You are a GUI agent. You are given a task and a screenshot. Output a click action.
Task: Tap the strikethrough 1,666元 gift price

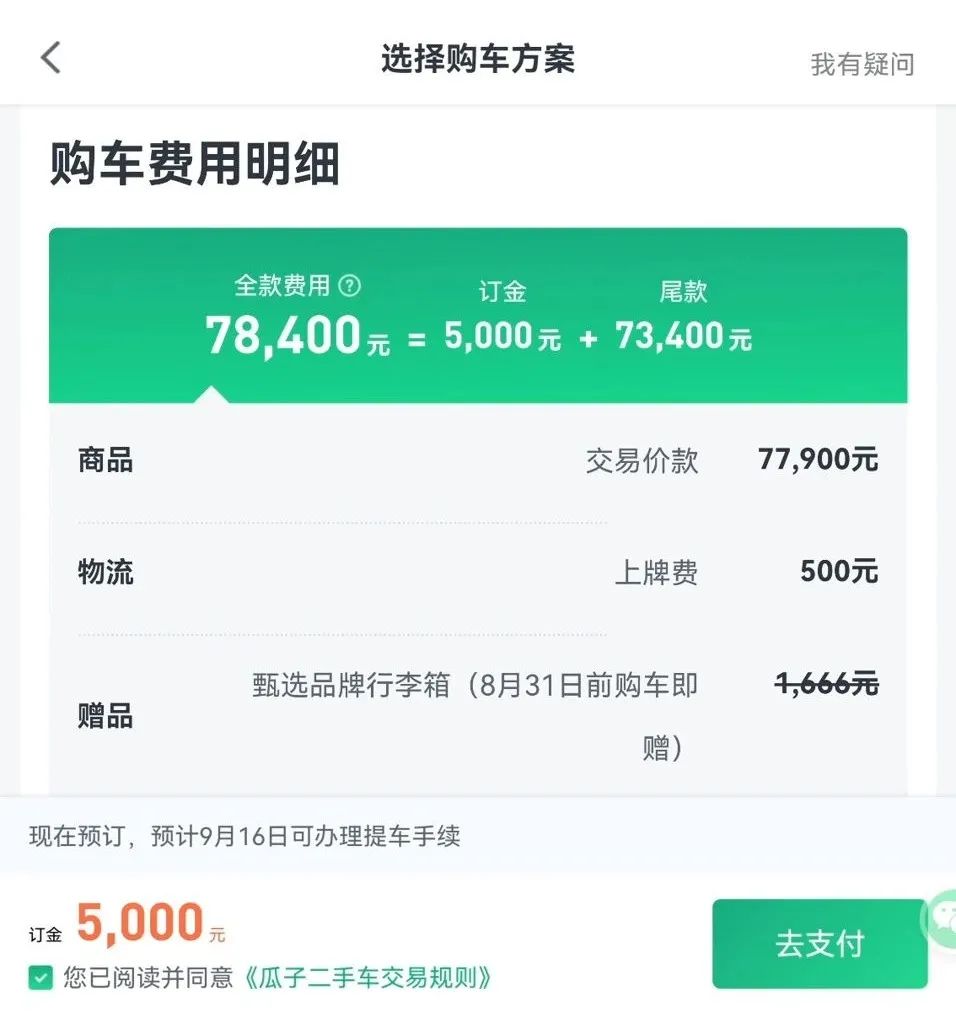pyautogui.click(x=826, y=686)
